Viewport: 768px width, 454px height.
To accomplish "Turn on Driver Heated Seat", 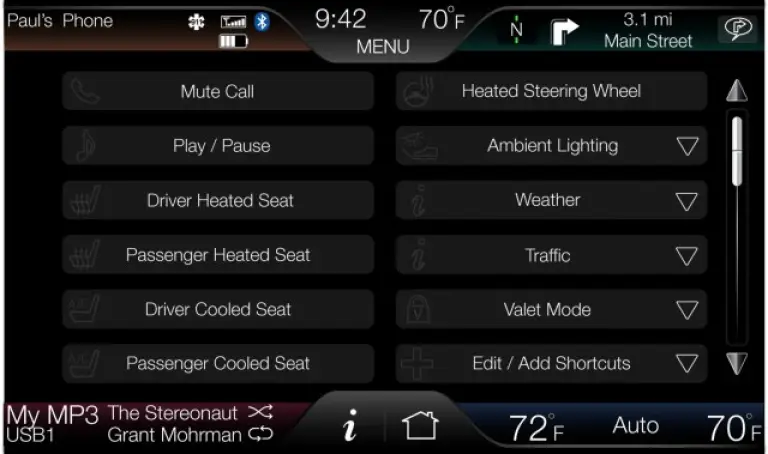I will click(217, 200).
